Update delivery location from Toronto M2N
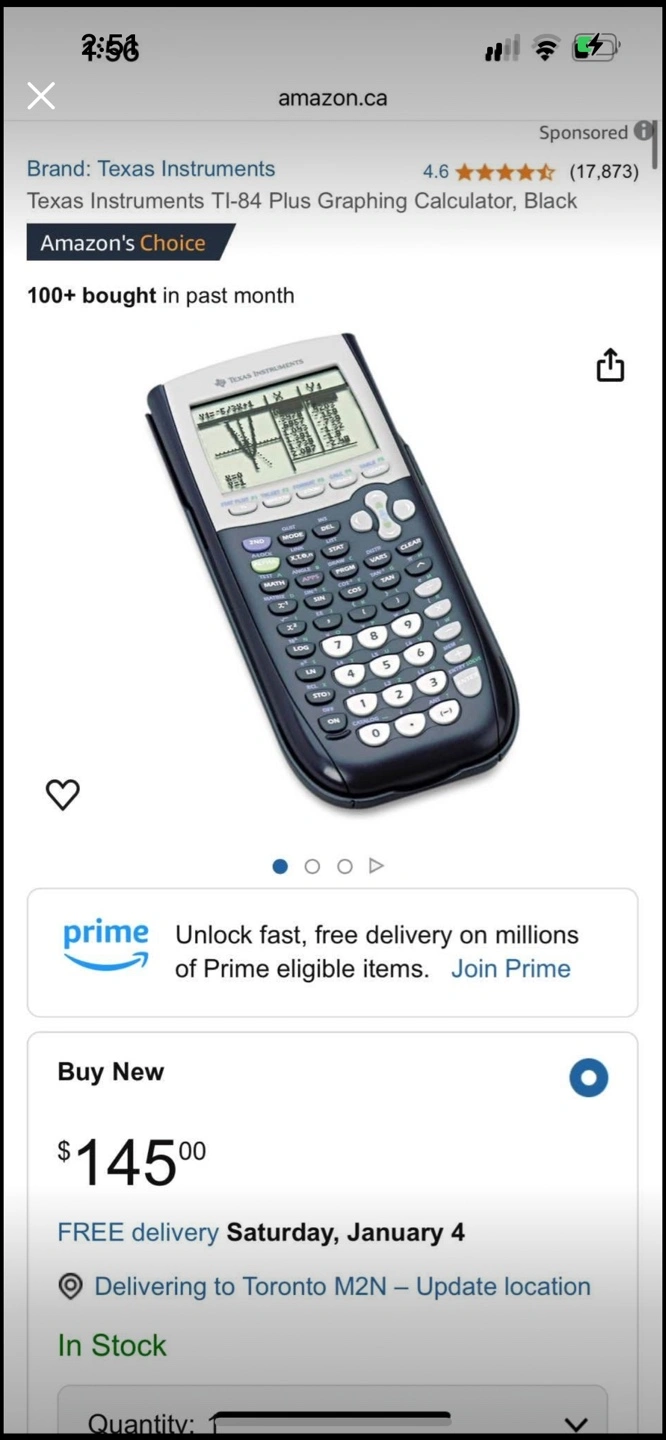Image resolution: width=666 pixels, height=1440 pixels. coord(342,1287)
